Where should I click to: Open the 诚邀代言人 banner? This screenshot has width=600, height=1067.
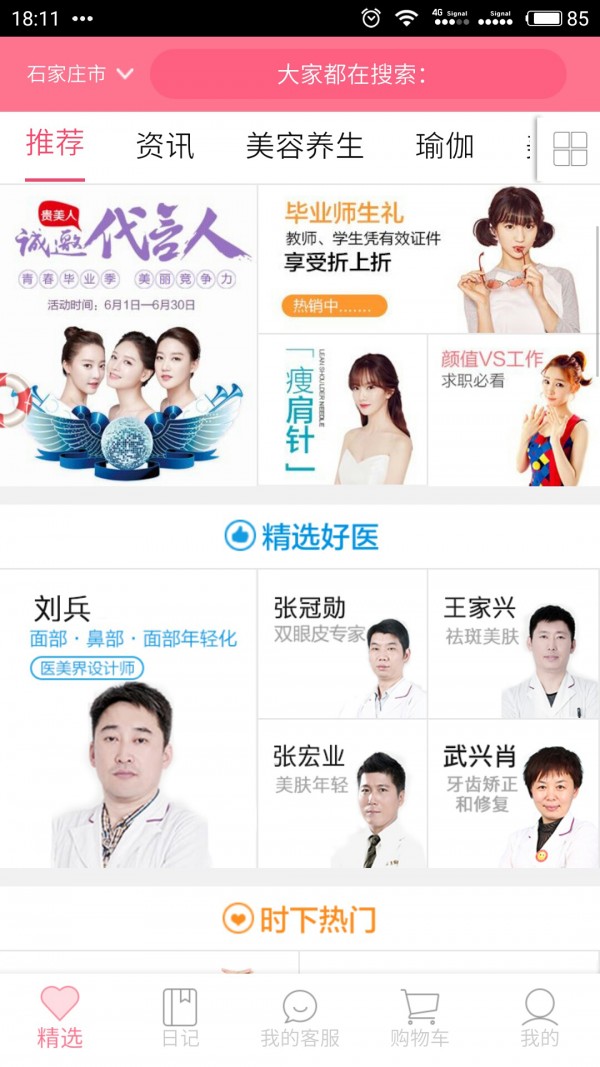click(128, 335)
